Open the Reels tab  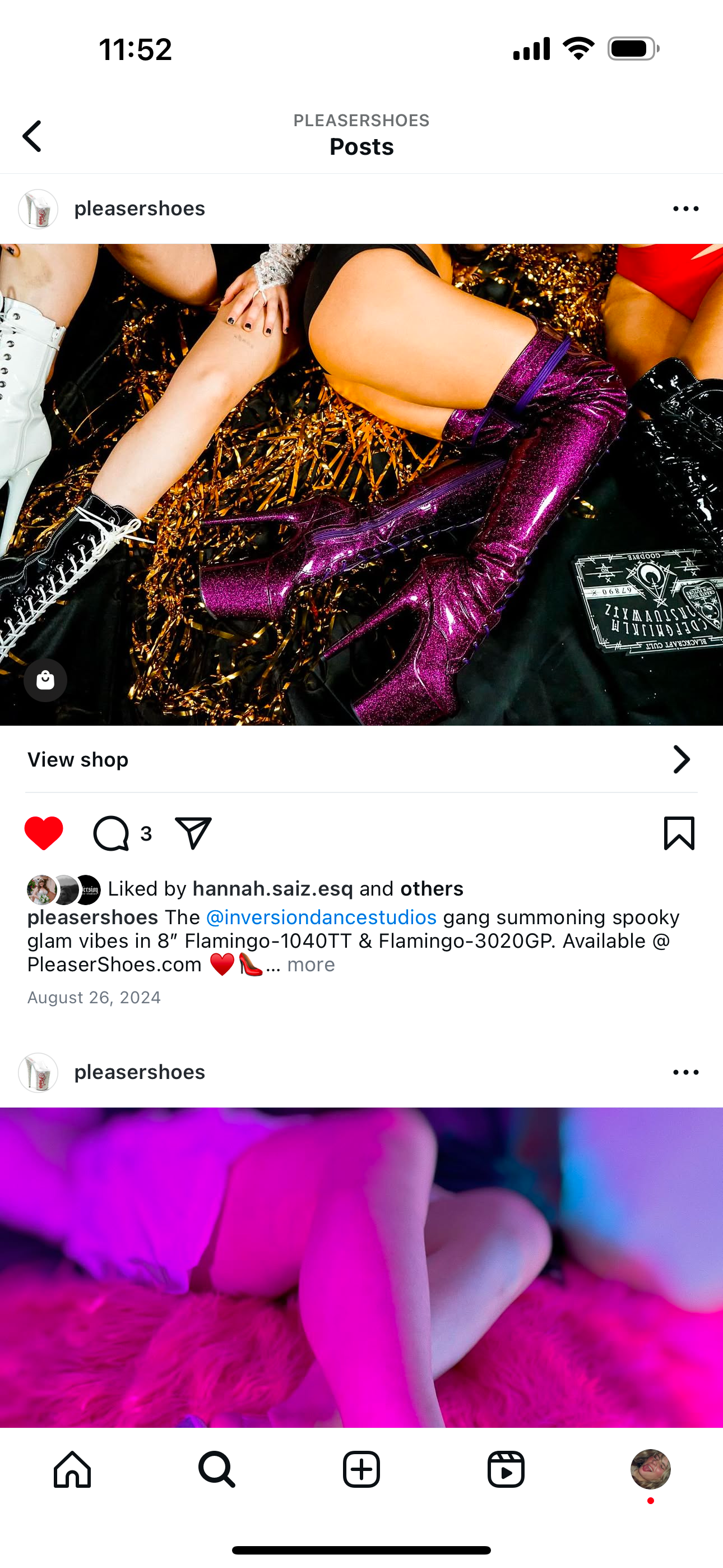[506, 1469]
